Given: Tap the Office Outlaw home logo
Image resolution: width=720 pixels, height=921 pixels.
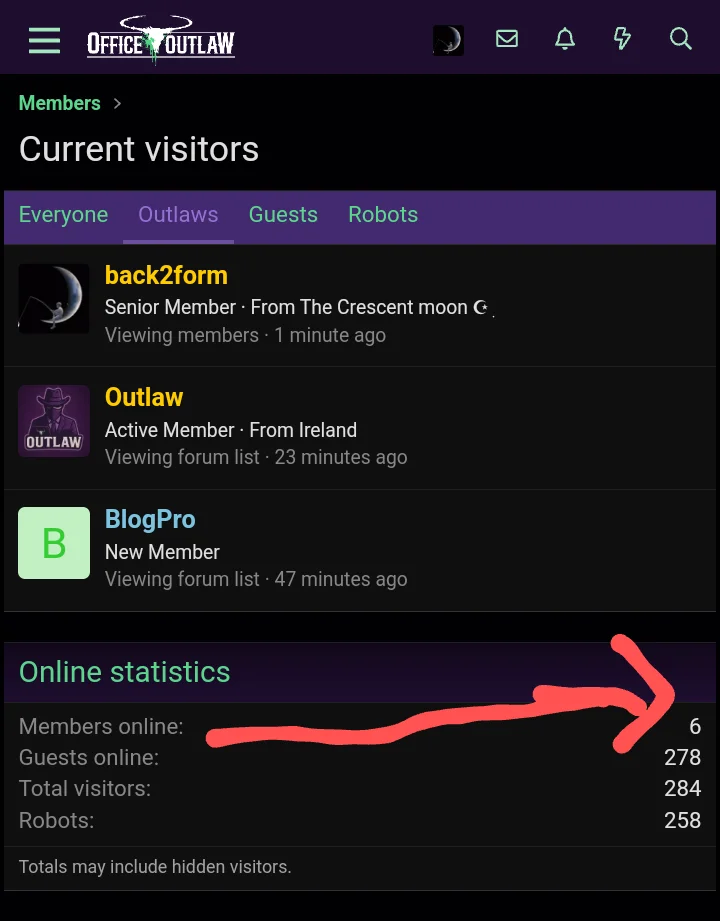Looking at the screenshot, I should pyautogui.click(x=161, y=40).
